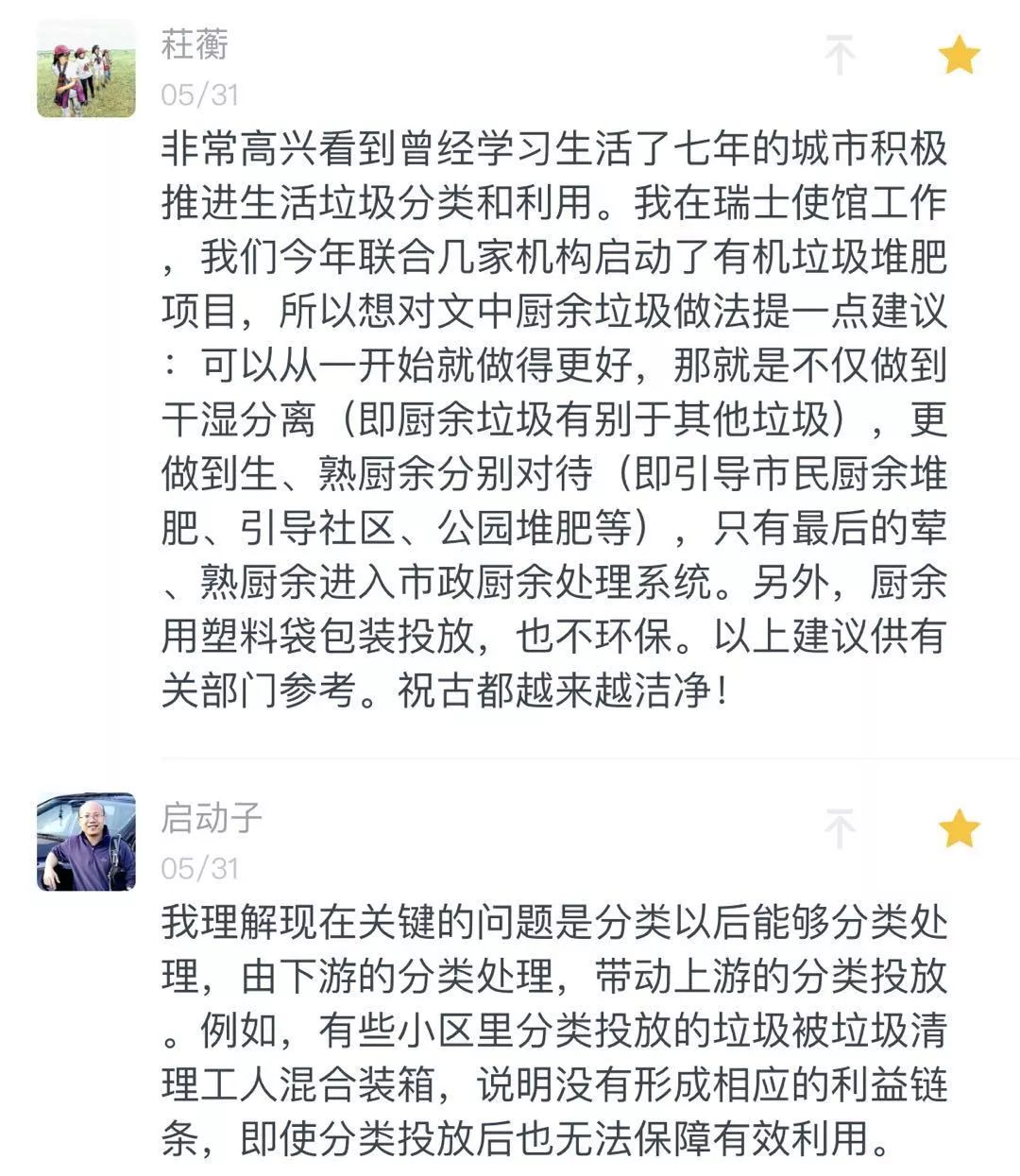Open 荭蘅's profile avatar
The width and height of the screenshot is (1020, 1176).
(x=86, y=69)
